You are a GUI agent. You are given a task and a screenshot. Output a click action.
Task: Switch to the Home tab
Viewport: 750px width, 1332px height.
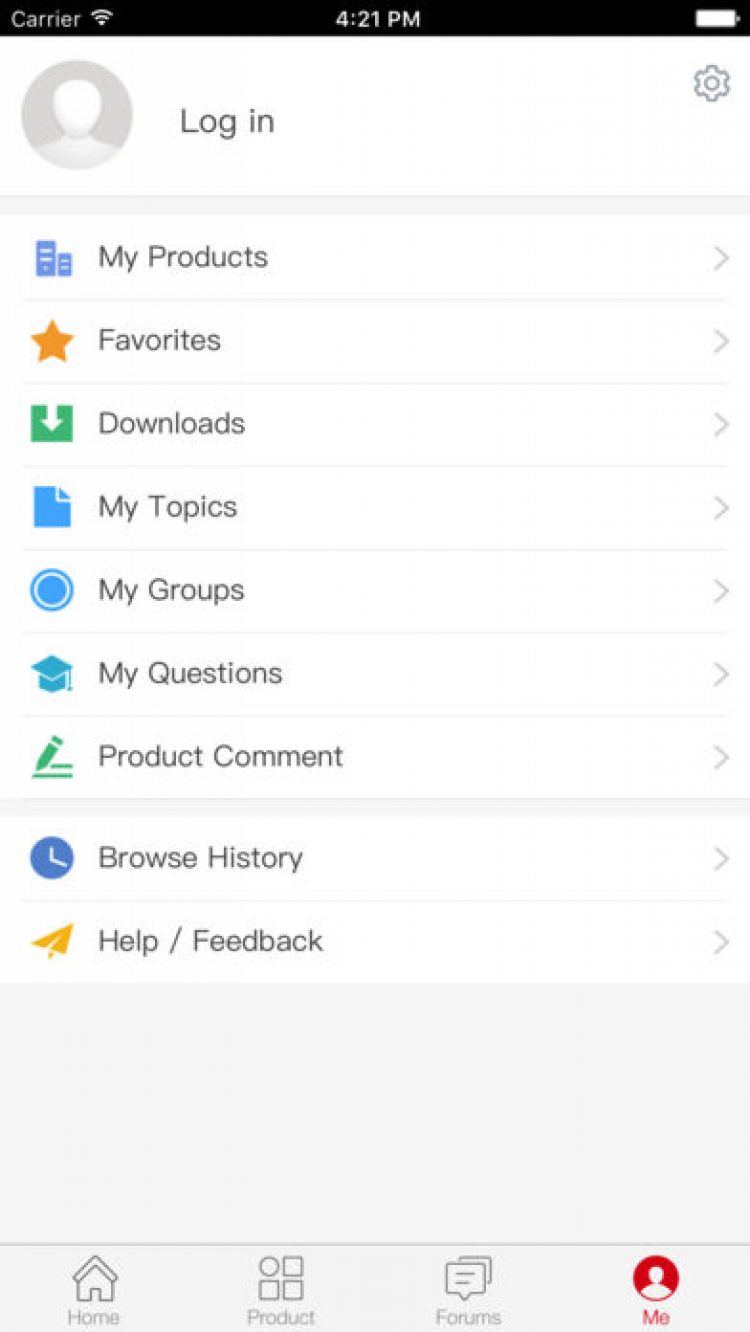point(94,1289)
